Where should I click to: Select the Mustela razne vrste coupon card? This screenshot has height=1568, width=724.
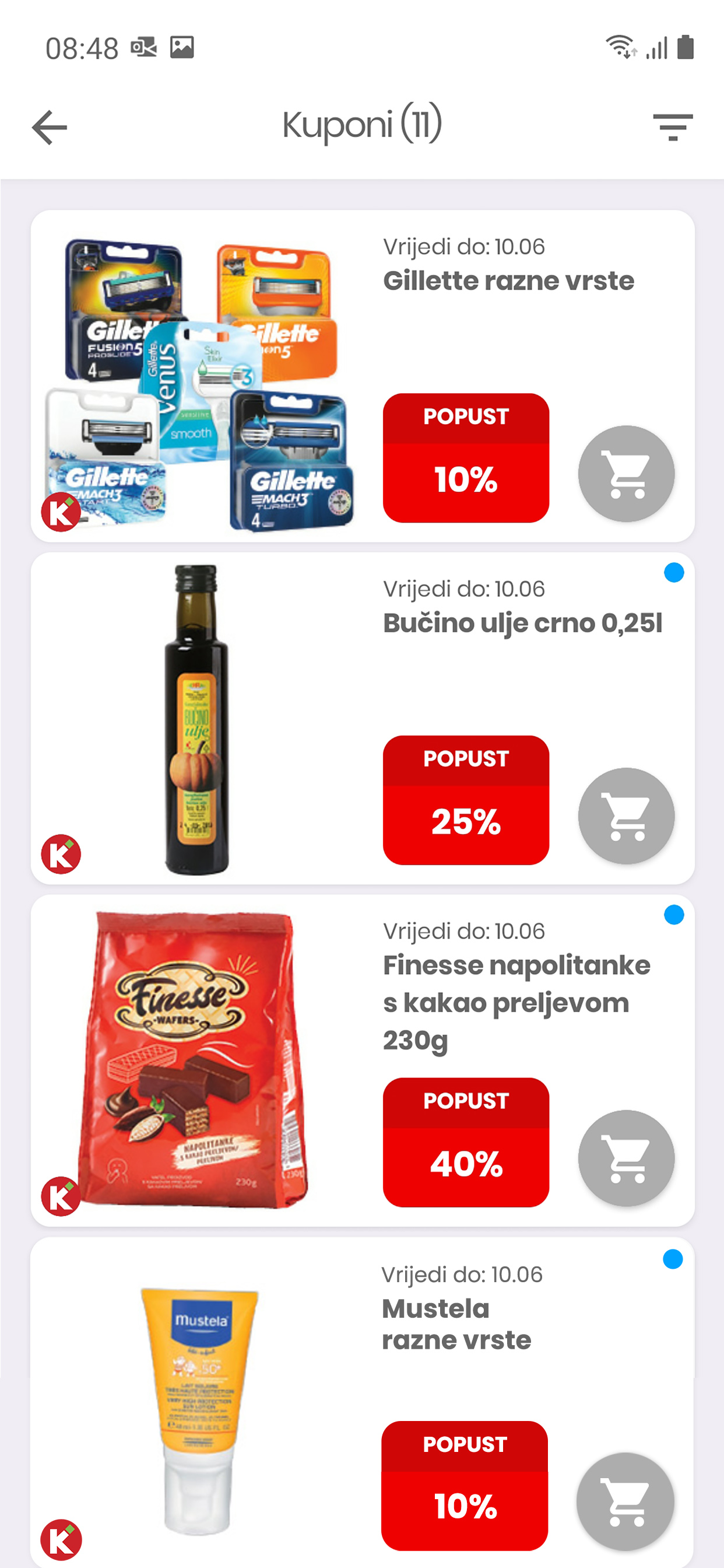point(456,1325)
